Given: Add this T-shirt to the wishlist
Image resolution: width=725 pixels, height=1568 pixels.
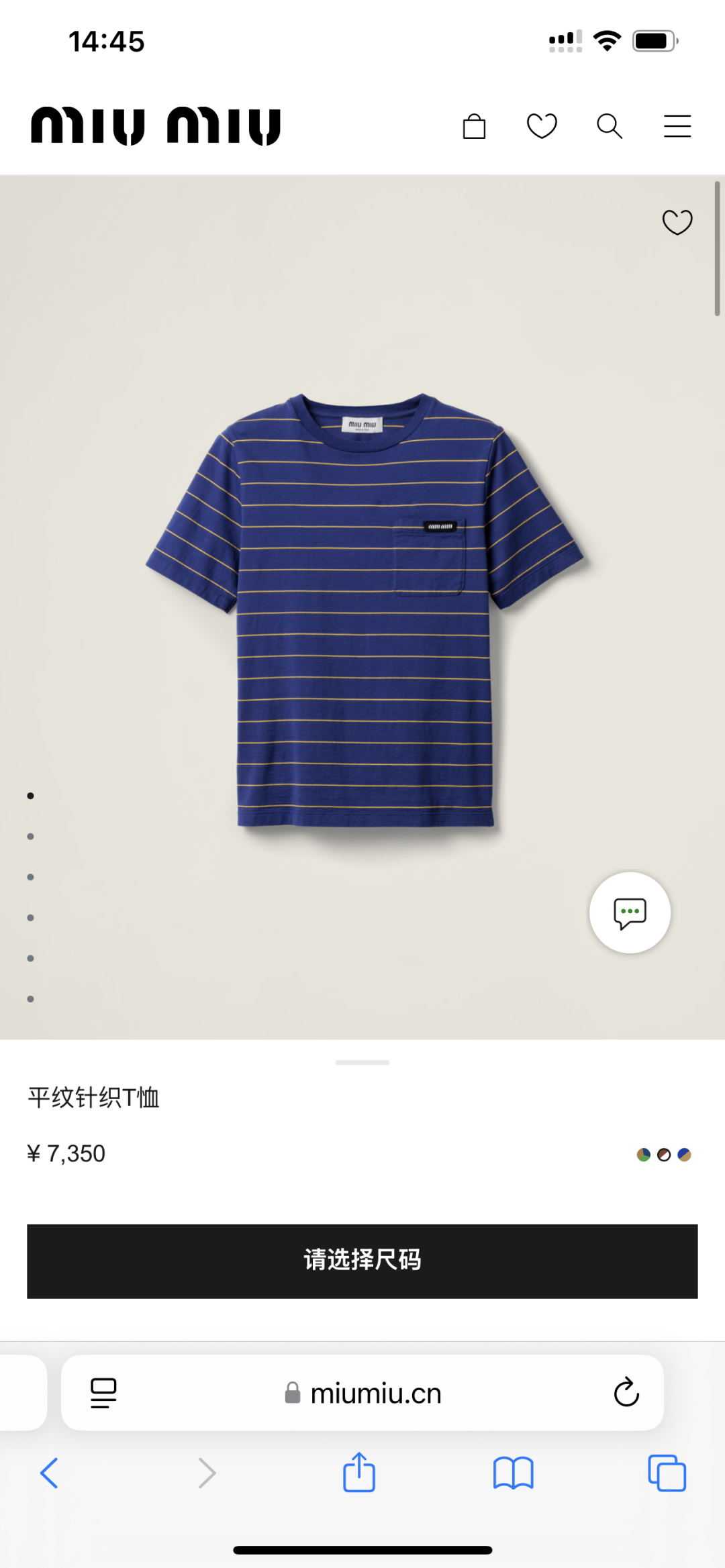Looking at the screenshot, I should tap(677, 222).
